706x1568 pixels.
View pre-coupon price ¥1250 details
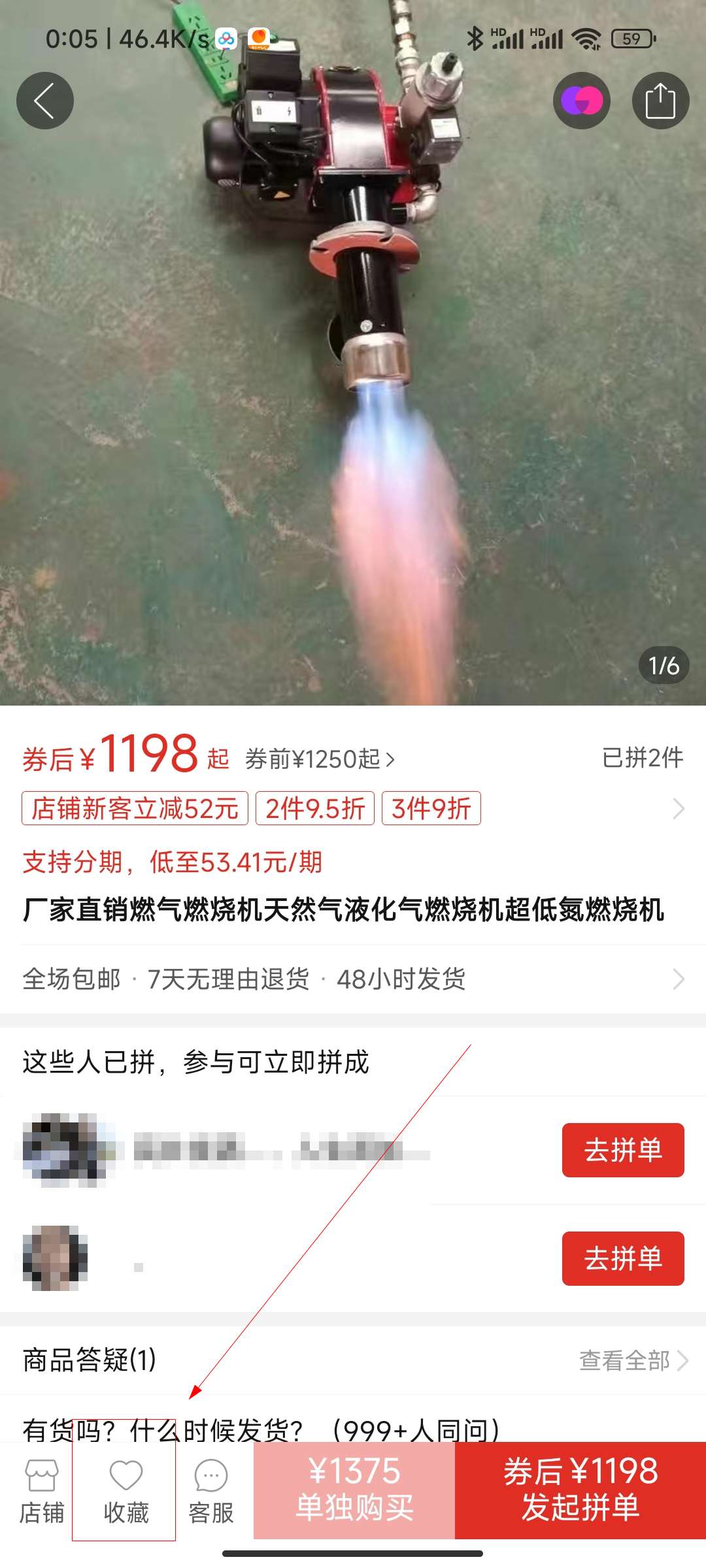pyautogui.click(x=320, y=759)
